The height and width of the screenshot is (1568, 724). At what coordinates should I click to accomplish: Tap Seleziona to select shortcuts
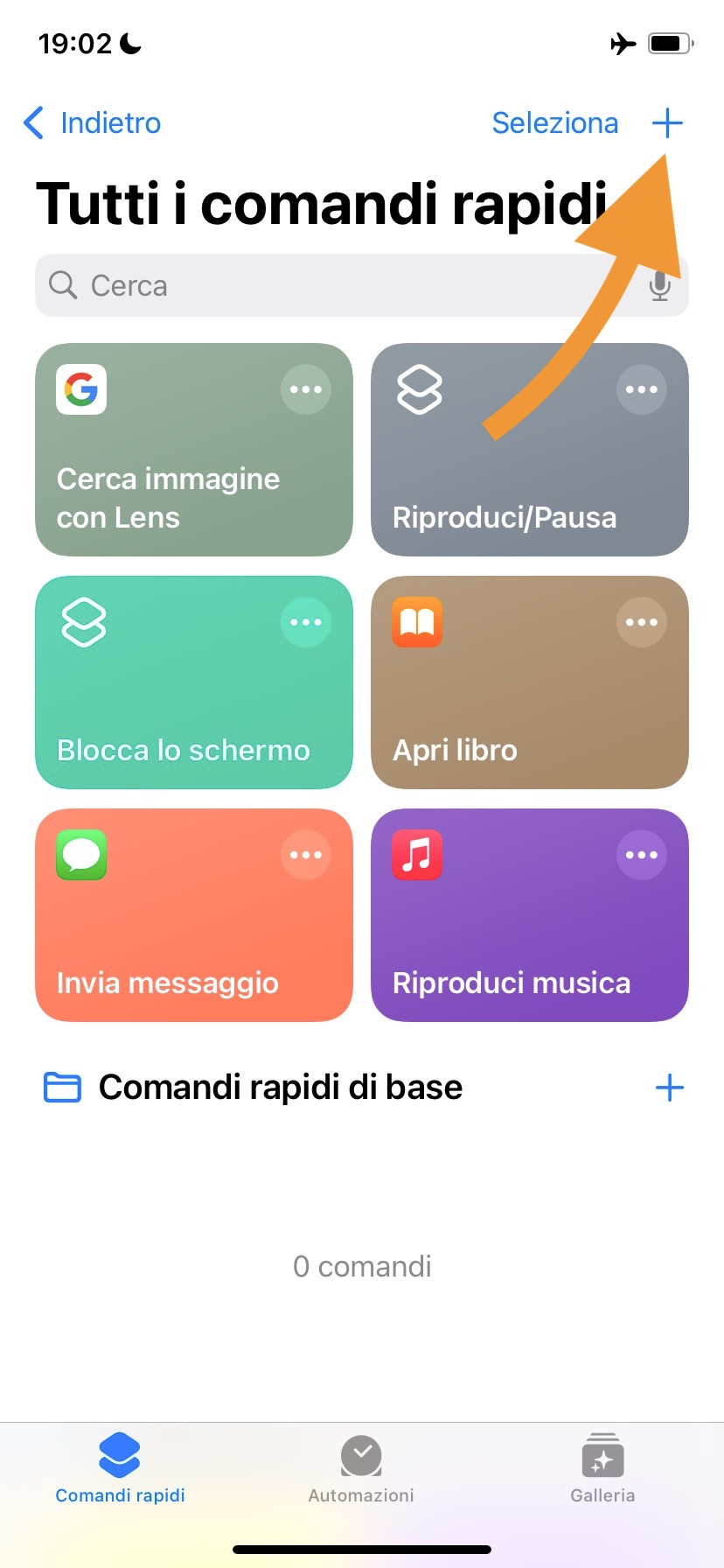[x=554, y=123]
